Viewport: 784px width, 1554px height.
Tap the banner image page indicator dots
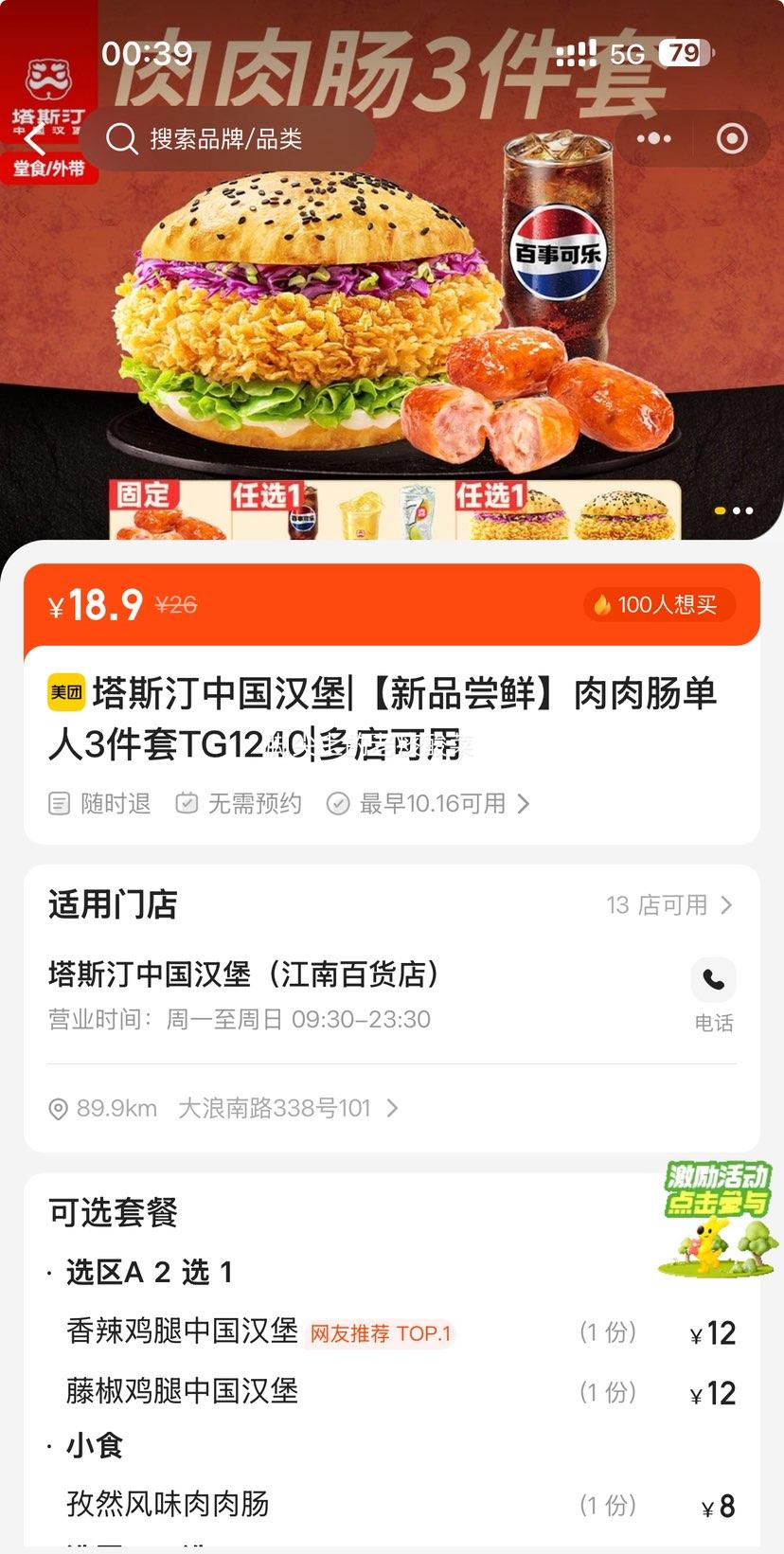pyautogui.click(x=734, y=510)
